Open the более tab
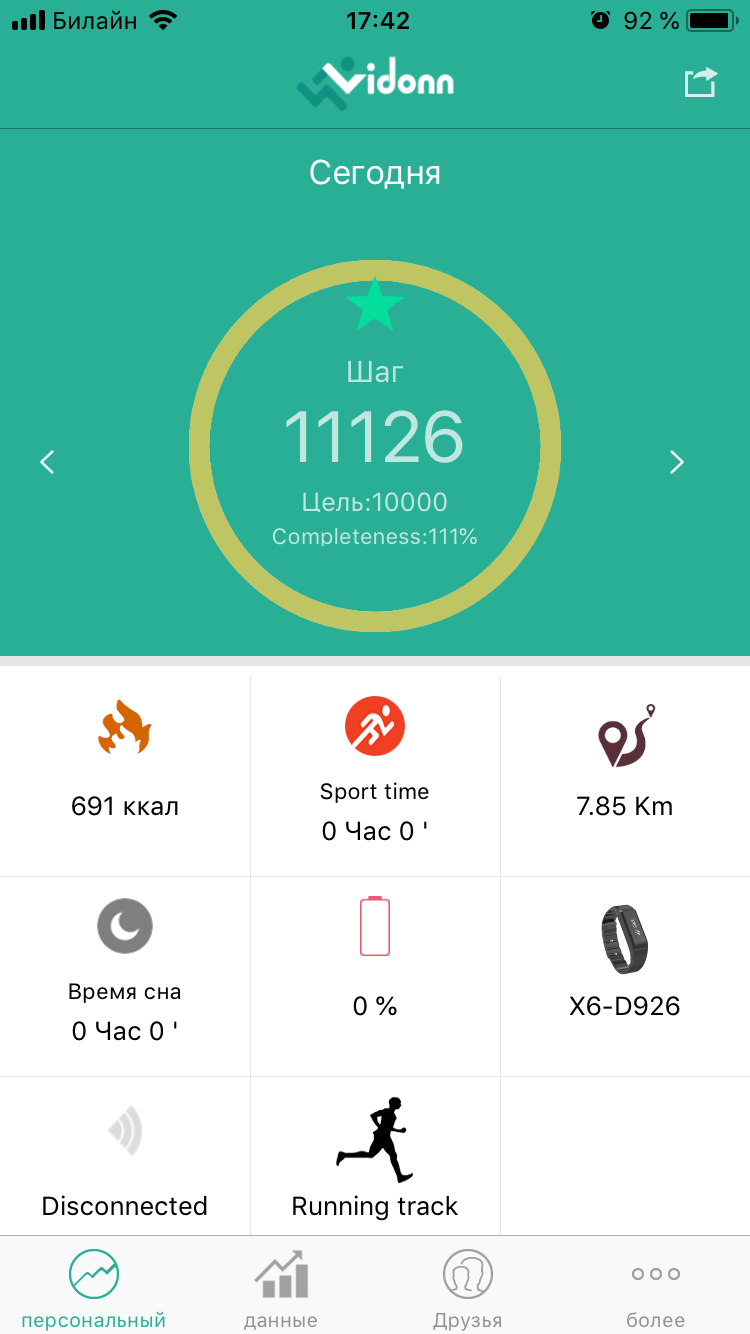 point(656,1288)
